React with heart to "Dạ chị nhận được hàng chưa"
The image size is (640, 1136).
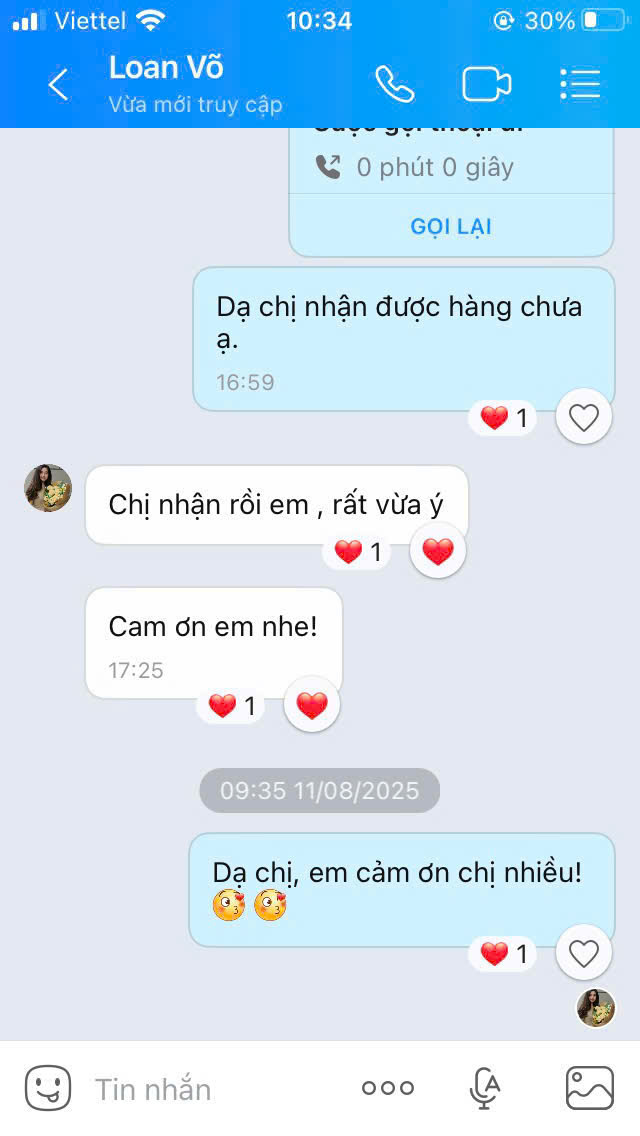tap(583, 417)
